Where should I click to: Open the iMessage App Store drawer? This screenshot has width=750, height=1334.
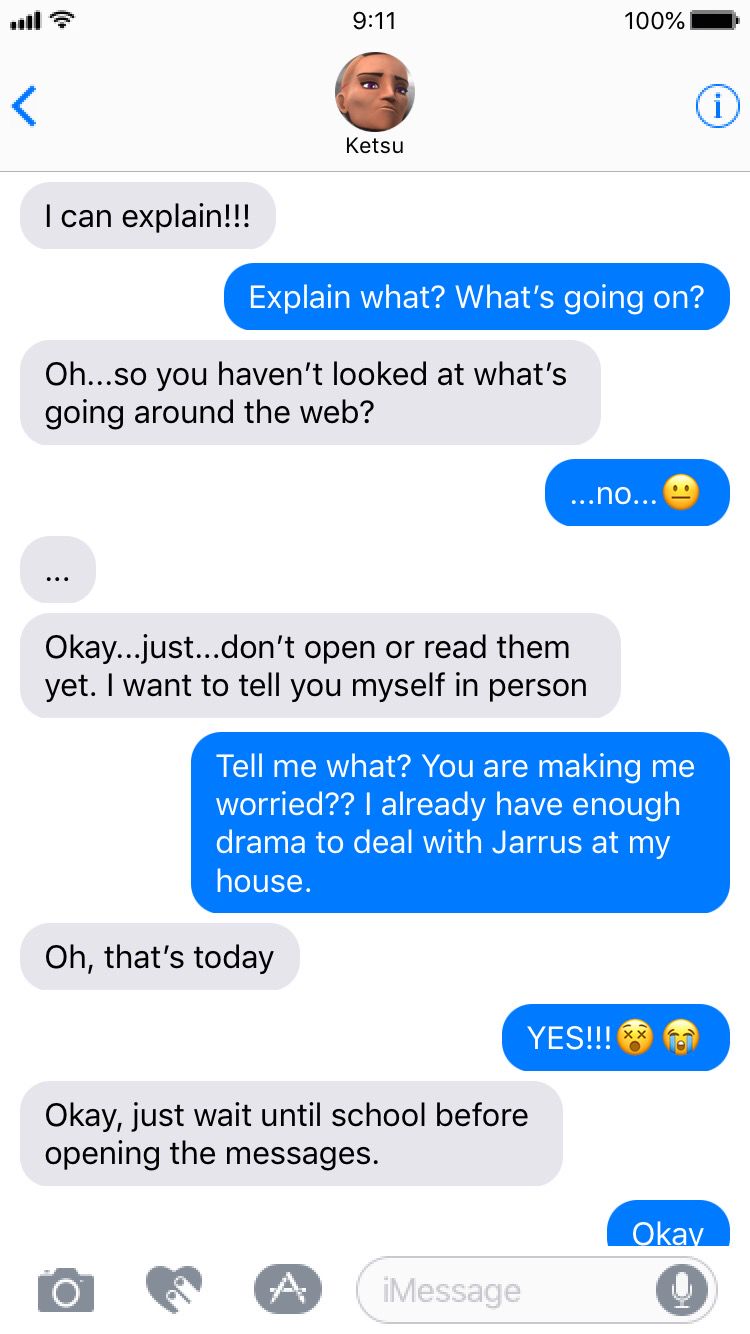coord(287,1288)
